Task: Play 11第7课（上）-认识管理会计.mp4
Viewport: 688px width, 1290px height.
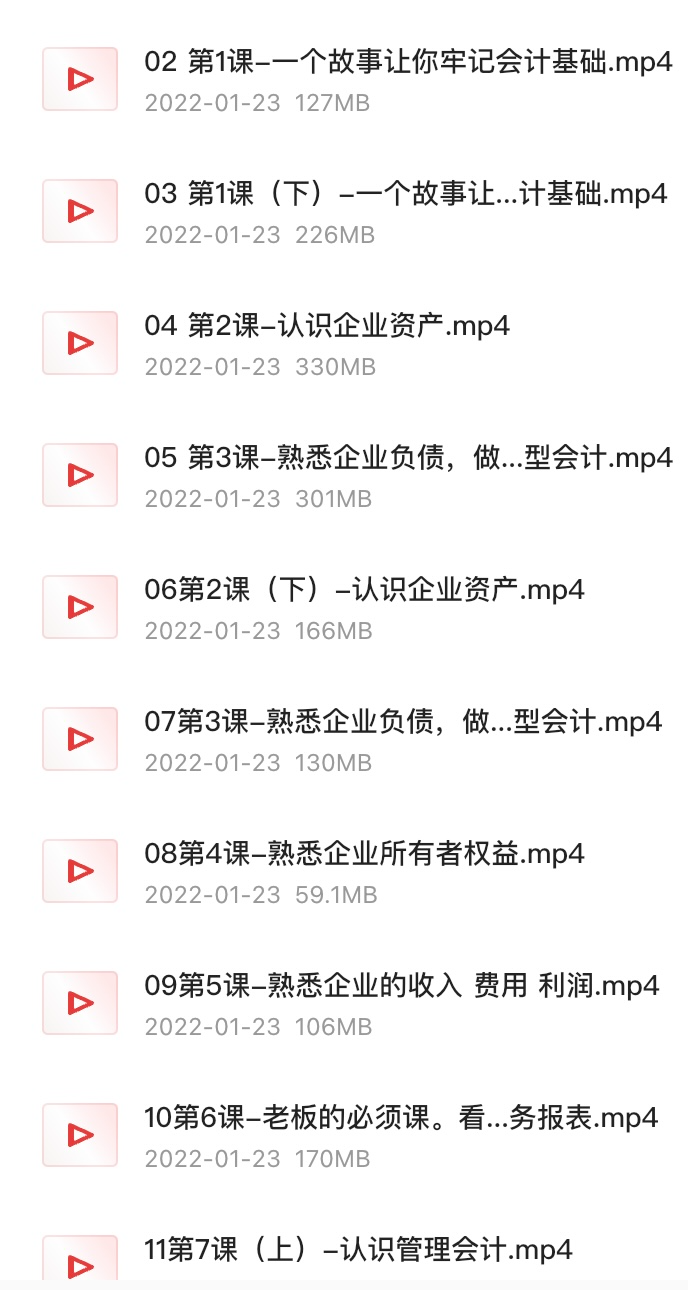Action: coord(358,1250)
